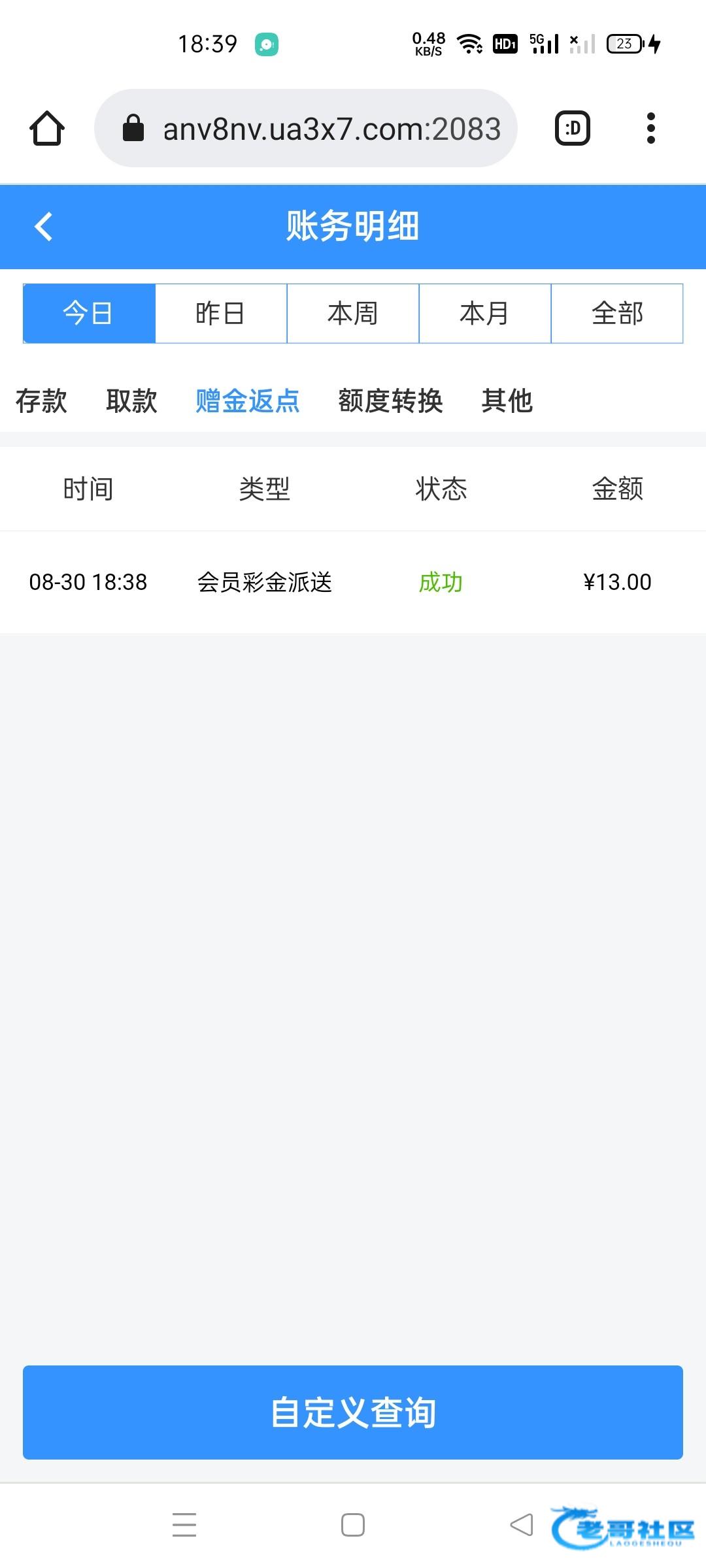Open the 额度转换 category
Viewport: 706px width, 1568px height.
click(x=390, y=400)
